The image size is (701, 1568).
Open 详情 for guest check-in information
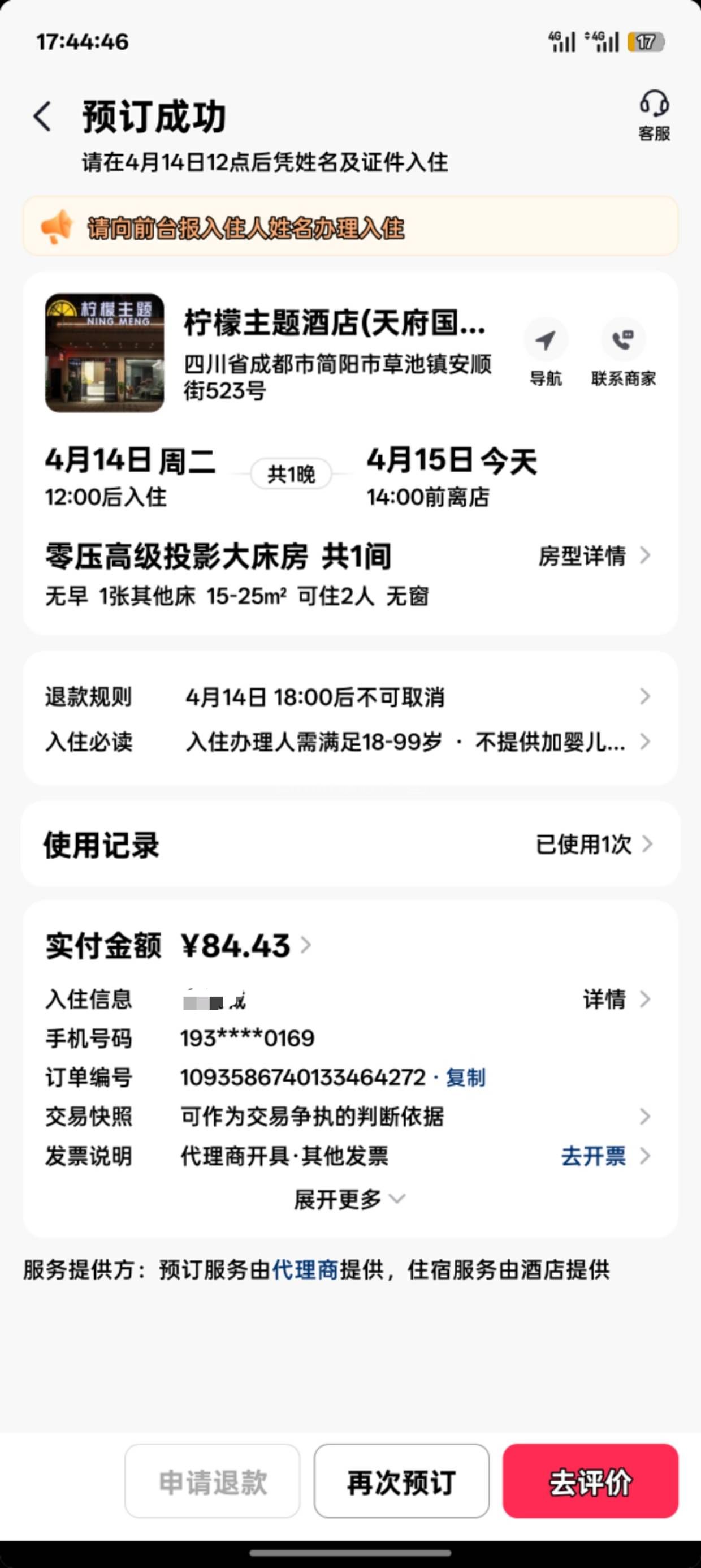(615, 999)
